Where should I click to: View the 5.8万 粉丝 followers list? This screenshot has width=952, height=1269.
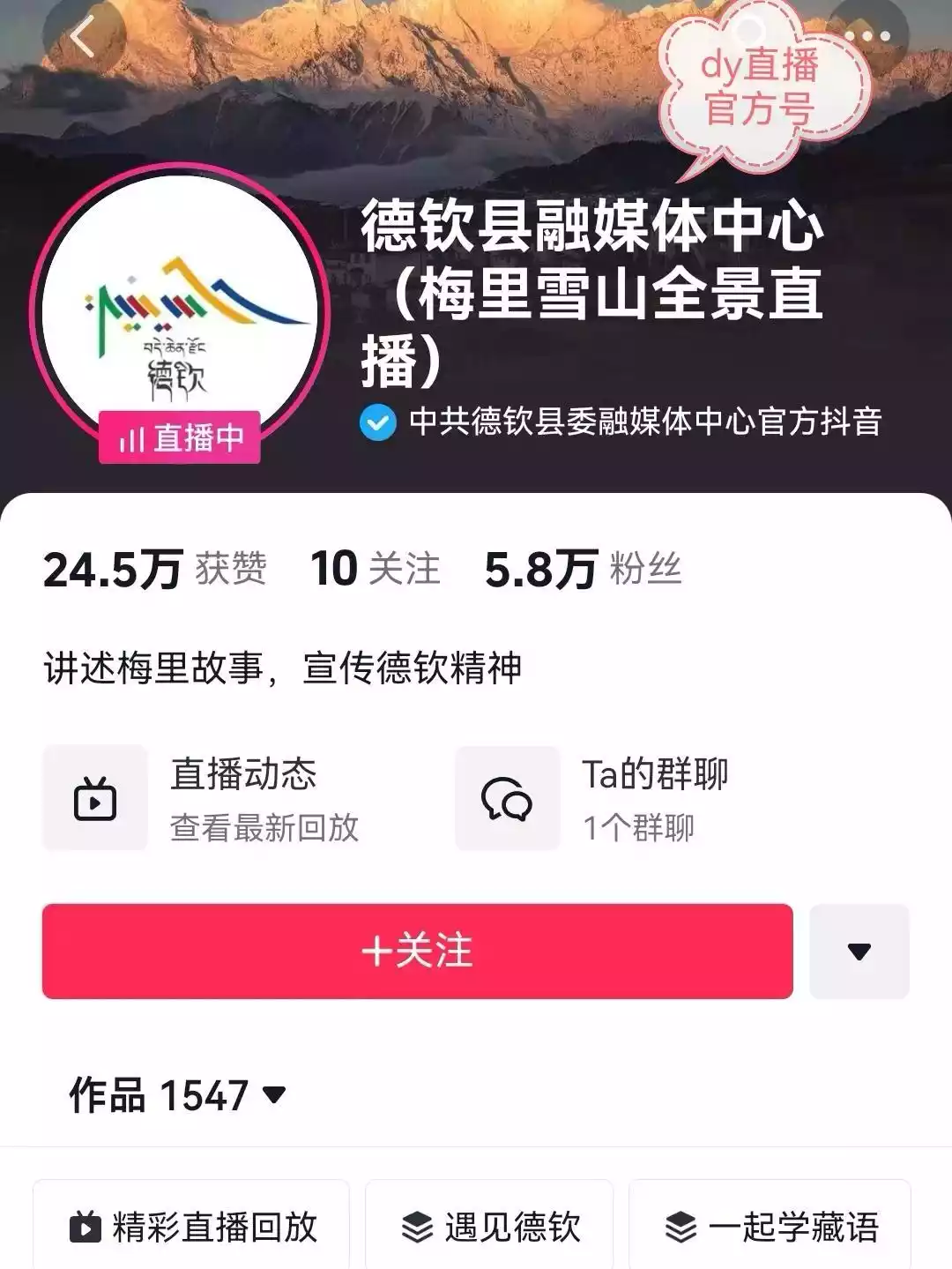[583, 569]
